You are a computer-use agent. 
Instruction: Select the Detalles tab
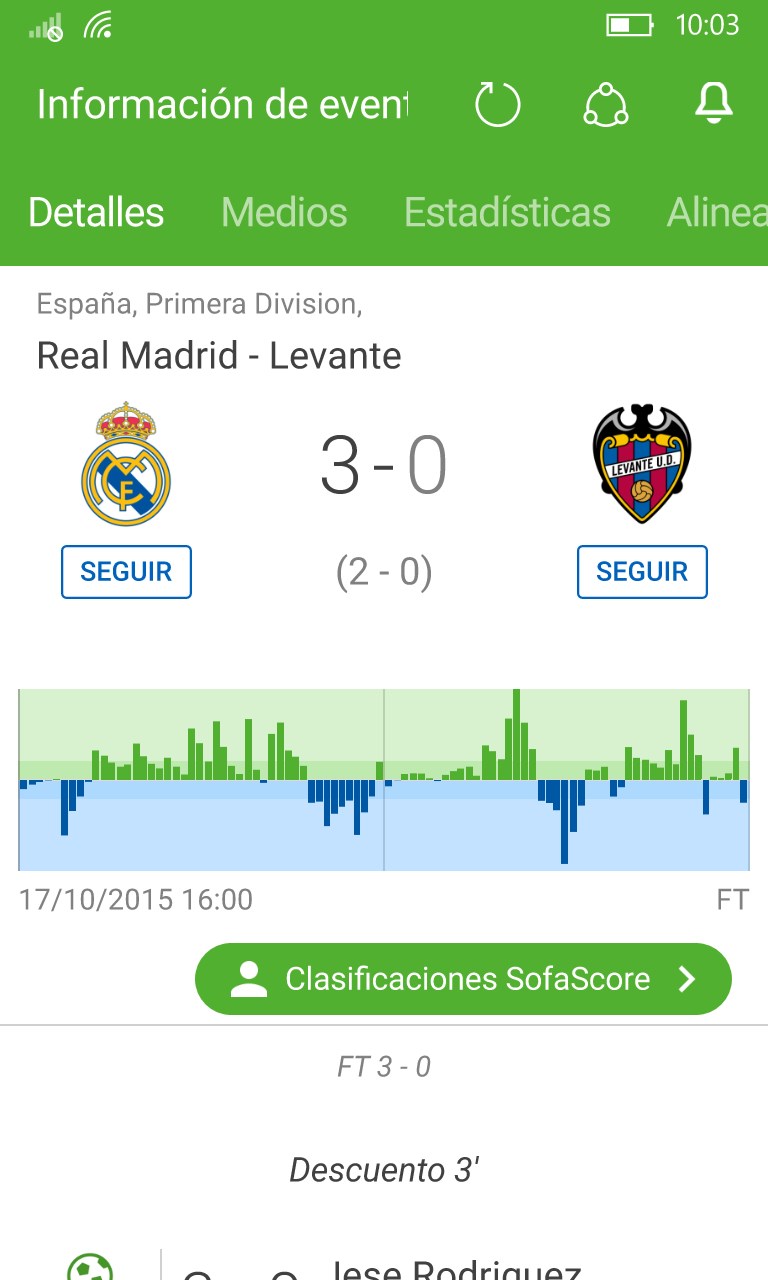[96, 212]
